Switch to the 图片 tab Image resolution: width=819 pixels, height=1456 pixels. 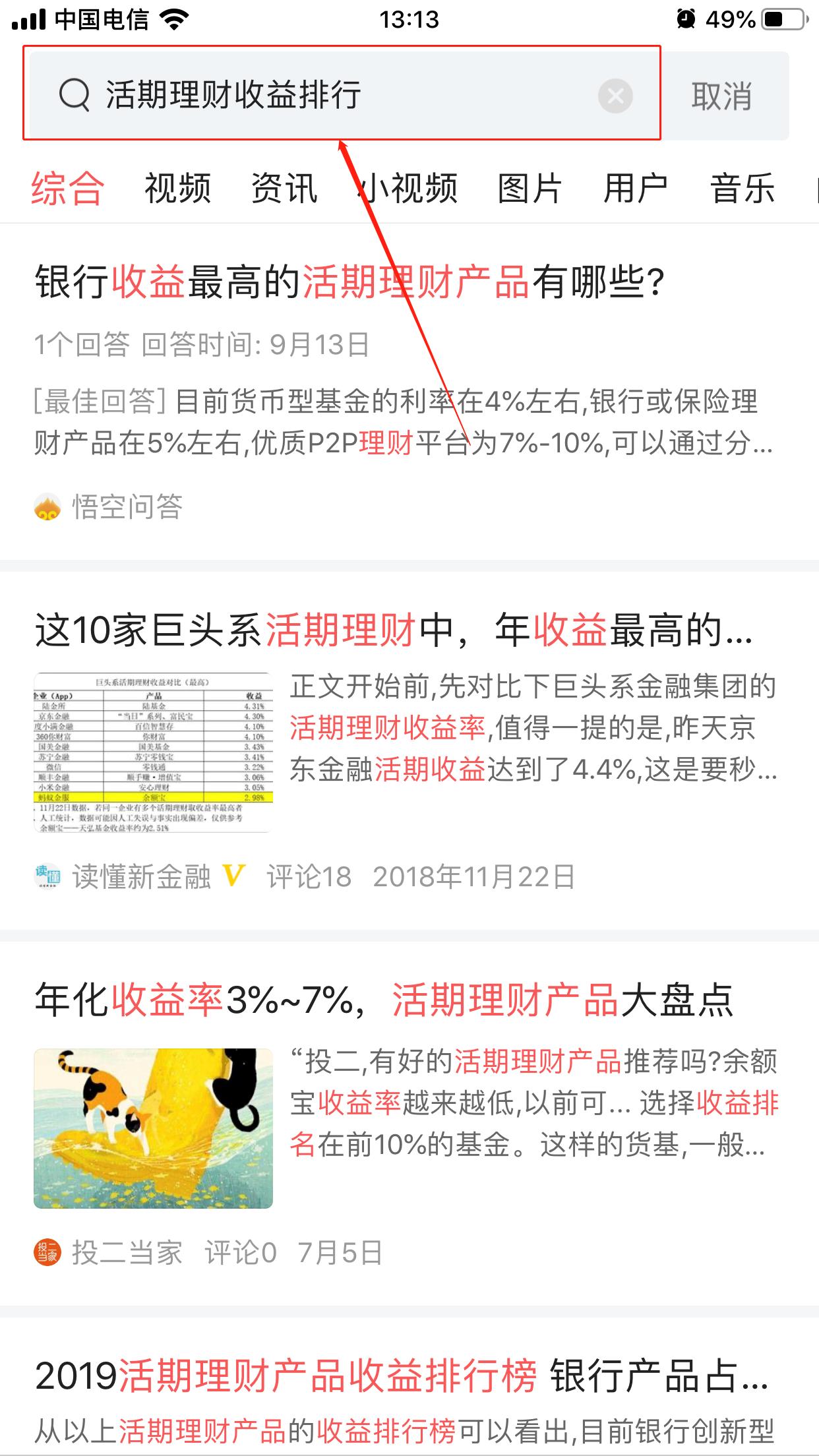point(528,189)
